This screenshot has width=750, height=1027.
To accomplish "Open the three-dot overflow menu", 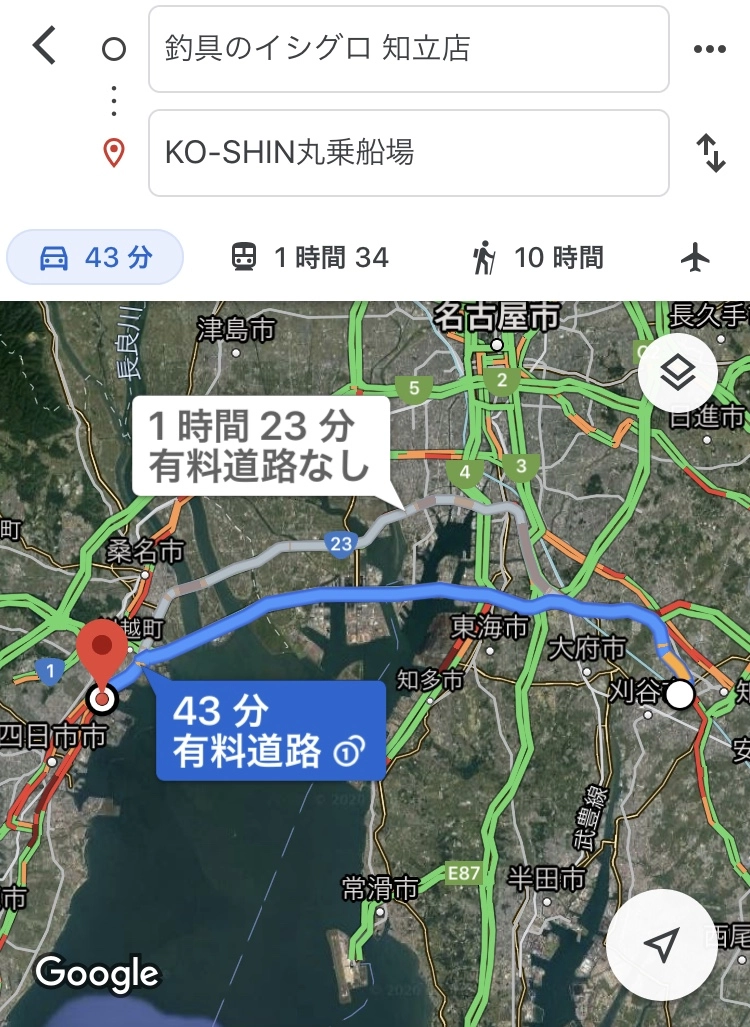I will pos(709,49).
